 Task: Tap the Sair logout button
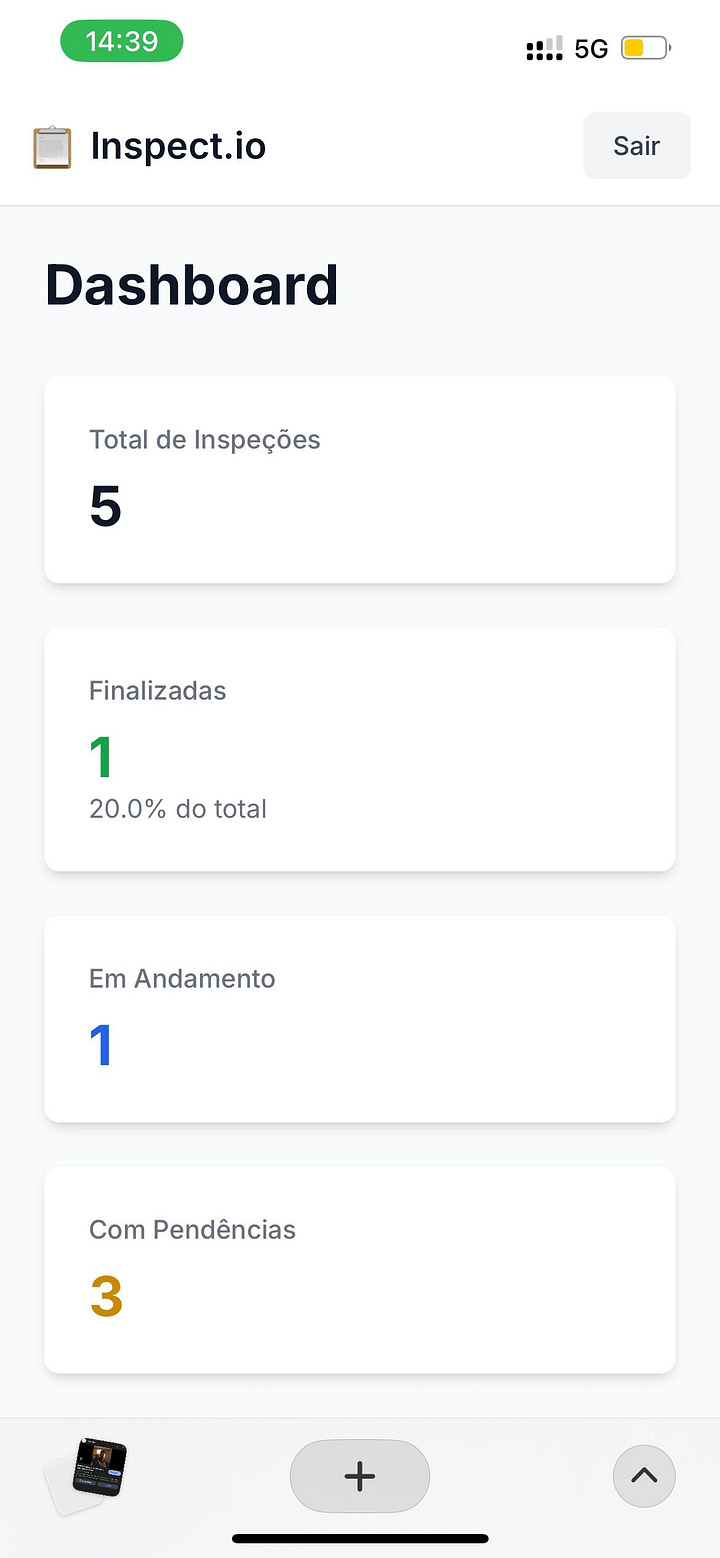(x=636, y=146)
